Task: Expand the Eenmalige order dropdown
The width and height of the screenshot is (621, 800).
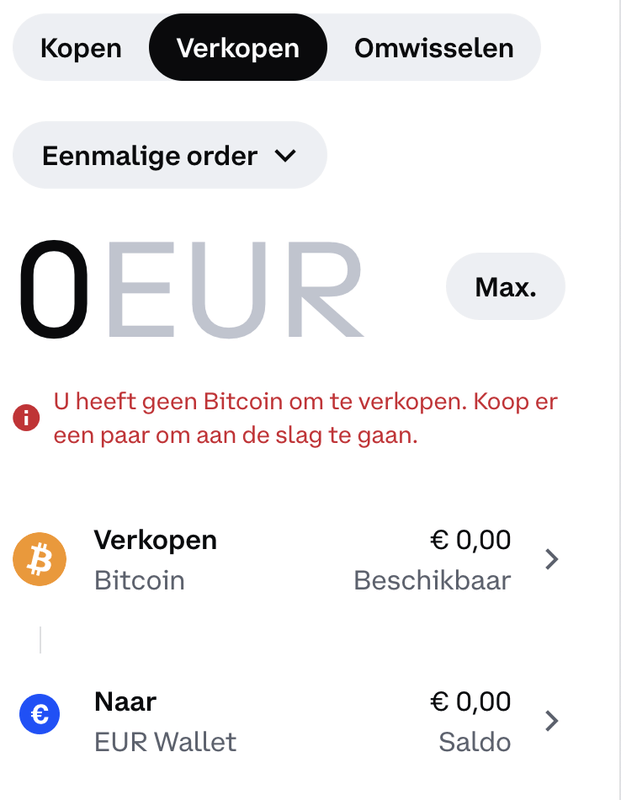Action: pos(169,155)
